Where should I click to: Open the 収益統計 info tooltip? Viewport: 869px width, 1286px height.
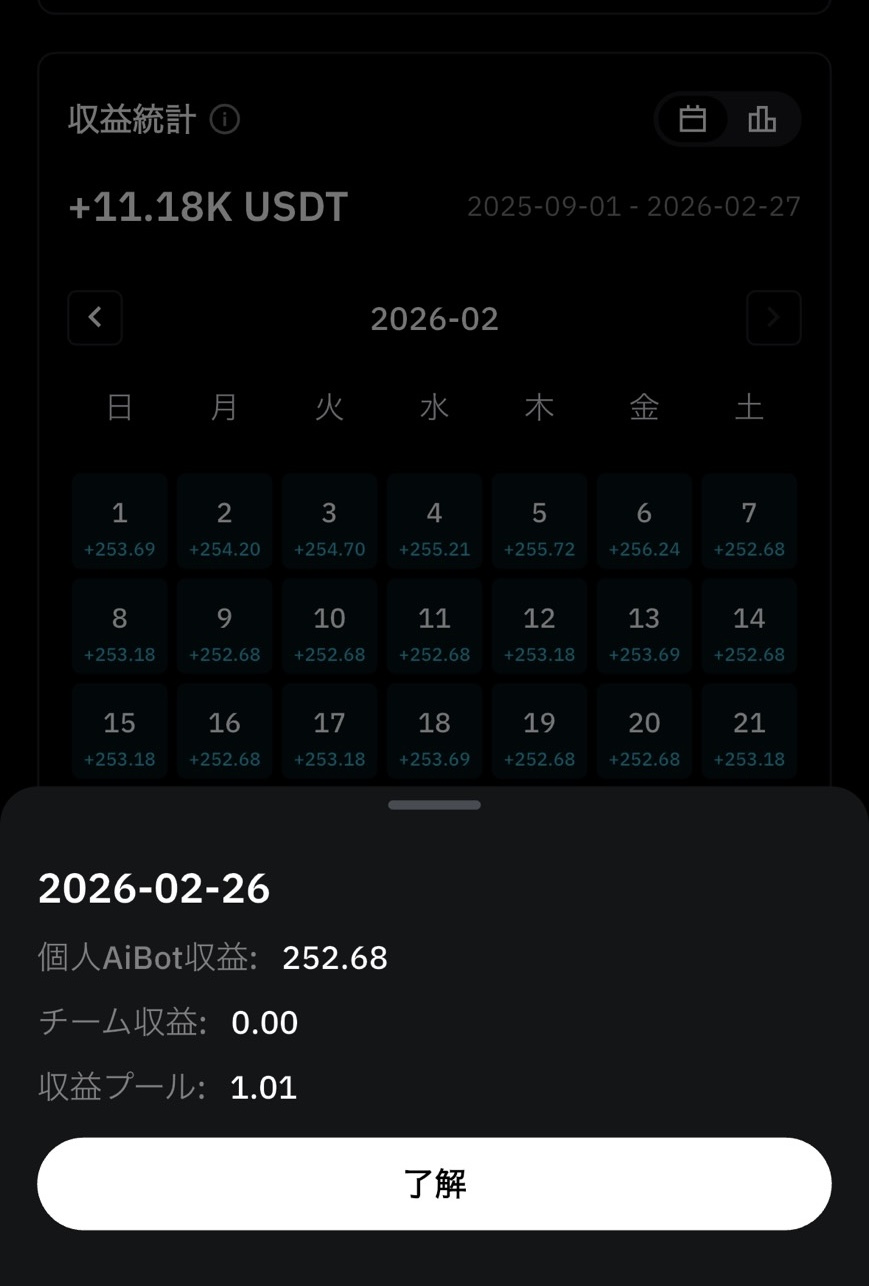tap(225, 119)
